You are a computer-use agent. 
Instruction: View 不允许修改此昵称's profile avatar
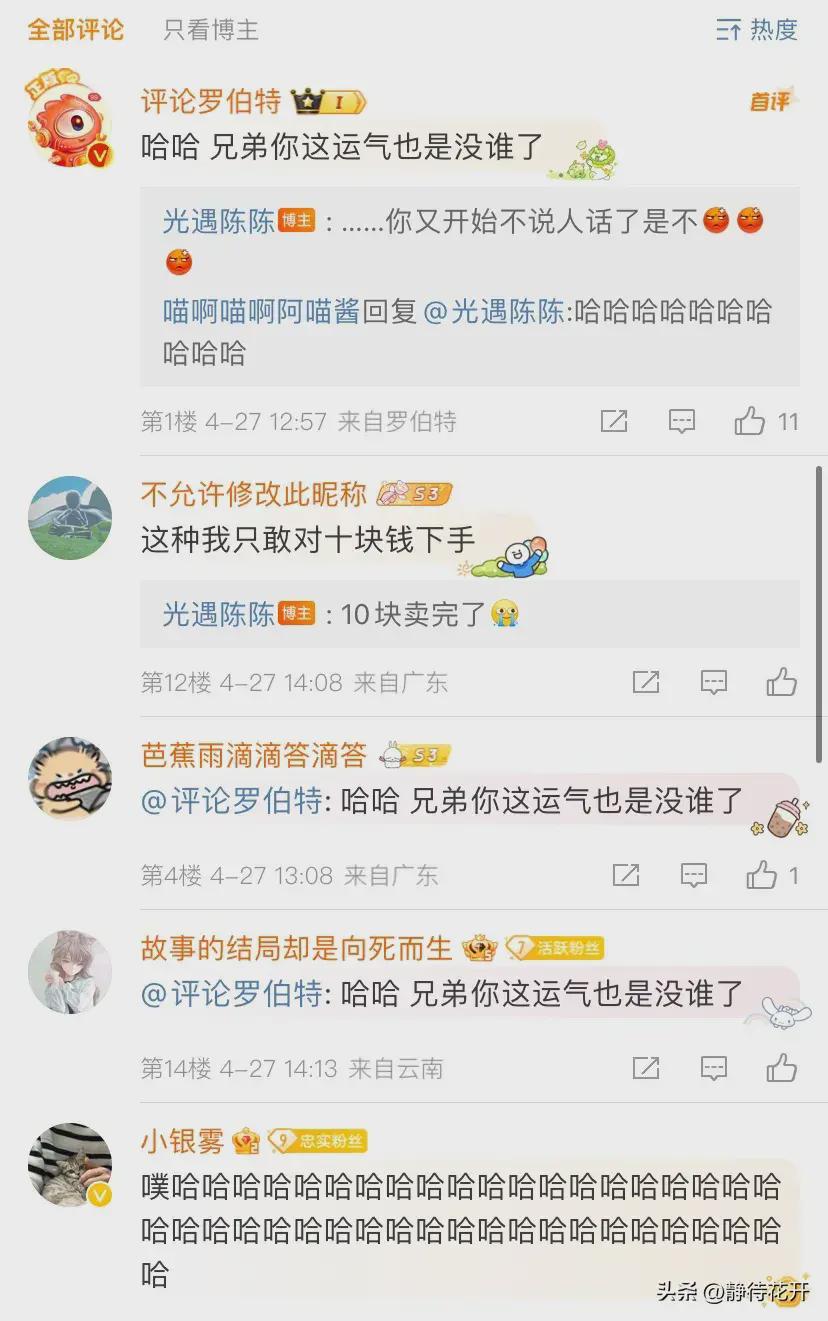click(x=69, y=517)
